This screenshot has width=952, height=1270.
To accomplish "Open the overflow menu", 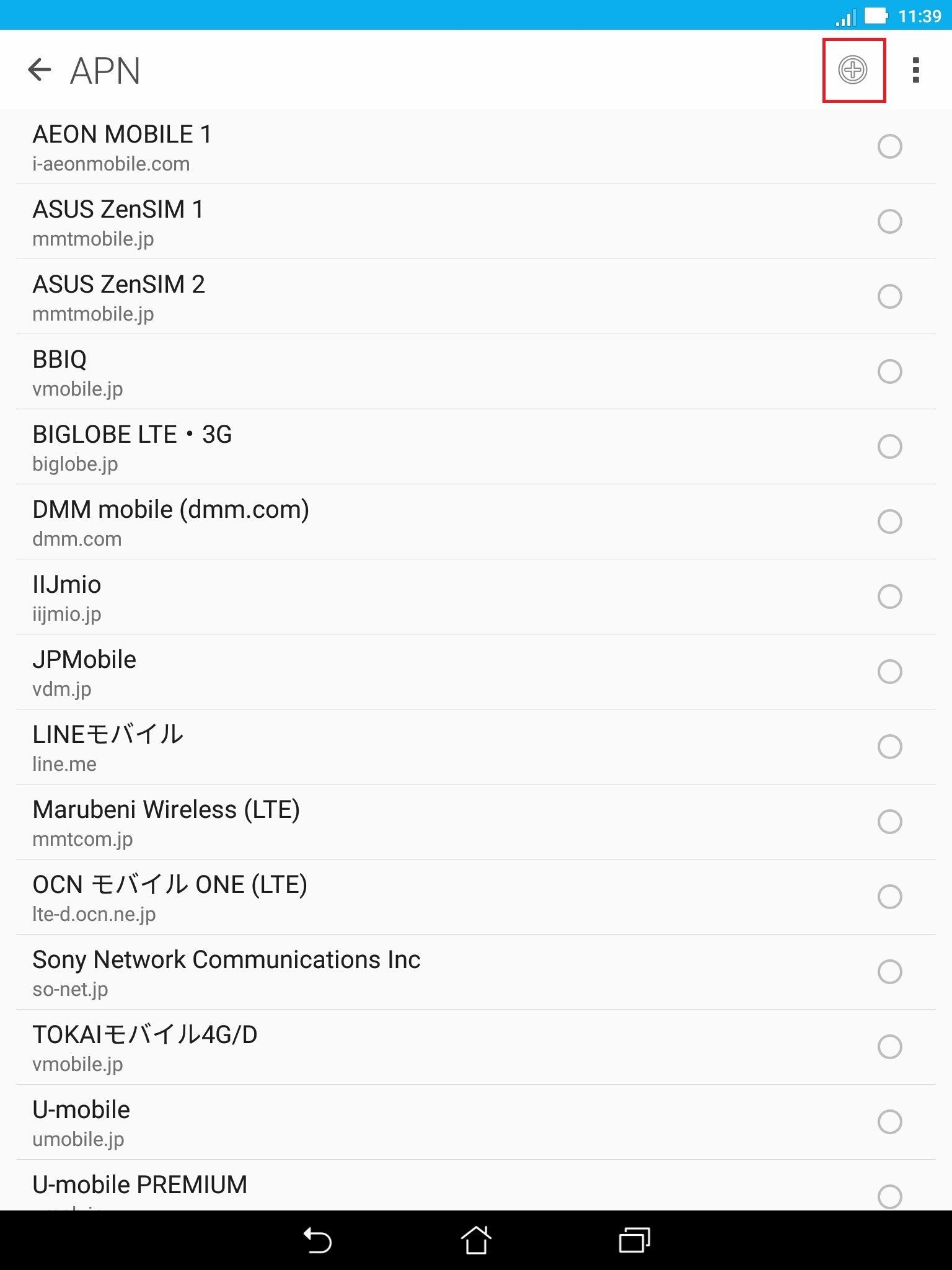I will tap(915, 70).
